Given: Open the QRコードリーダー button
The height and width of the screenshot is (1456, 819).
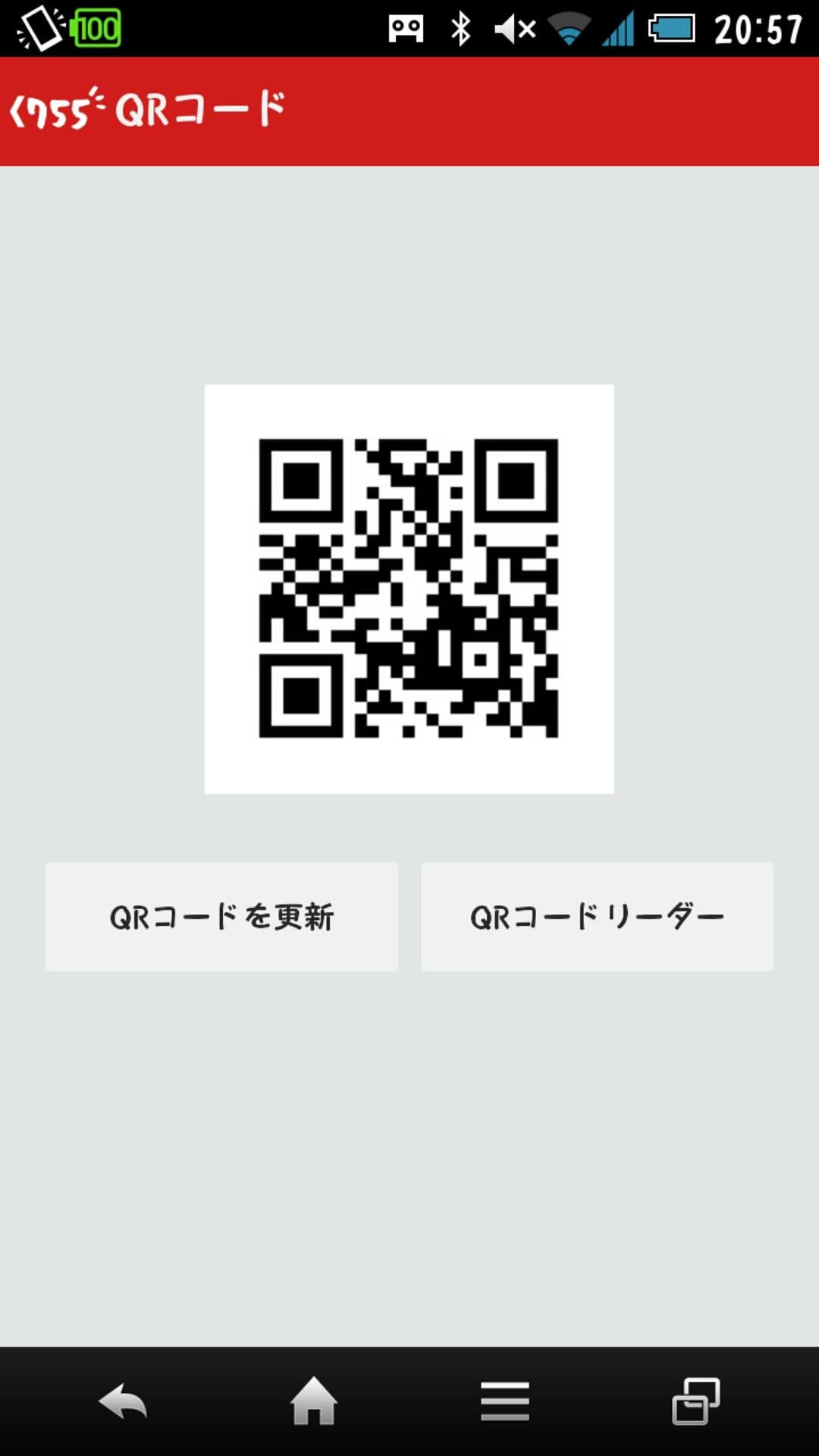Looking at the screenshot, I should (597, 916).
